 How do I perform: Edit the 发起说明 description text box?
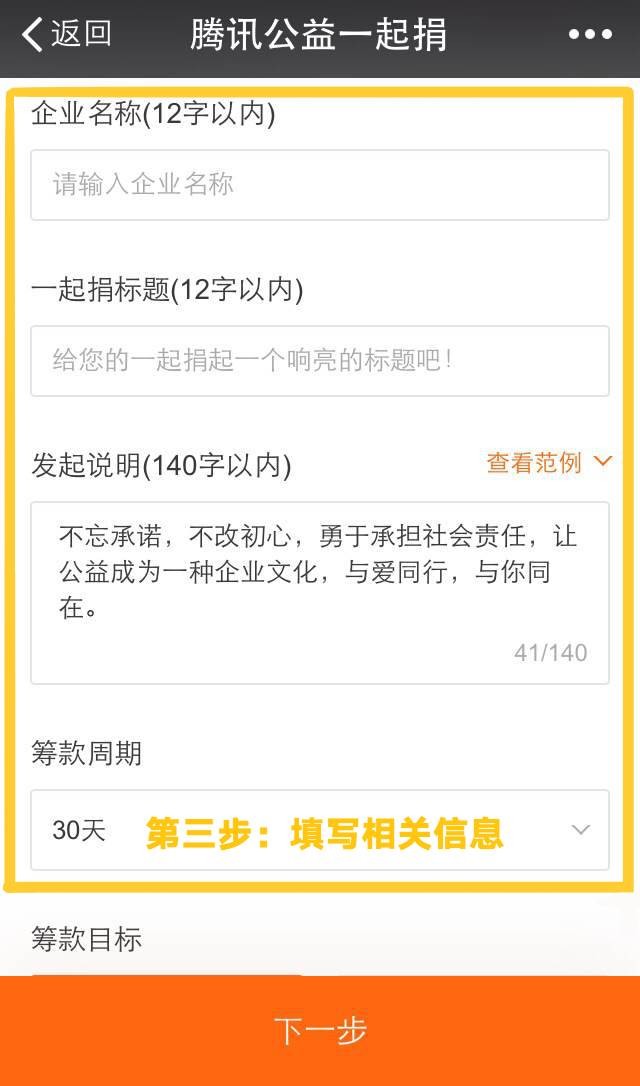click(x=319, y=592)
